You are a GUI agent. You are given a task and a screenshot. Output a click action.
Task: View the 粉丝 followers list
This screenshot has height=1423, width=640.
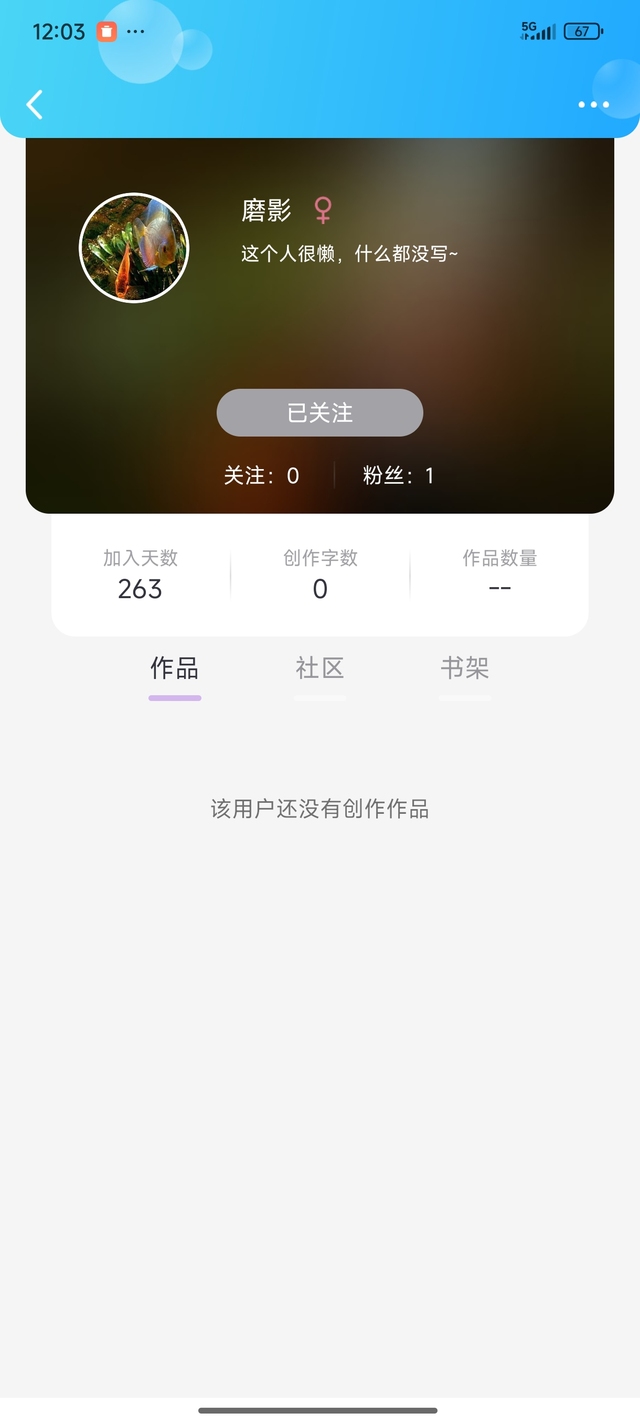[x=398, y=476]
